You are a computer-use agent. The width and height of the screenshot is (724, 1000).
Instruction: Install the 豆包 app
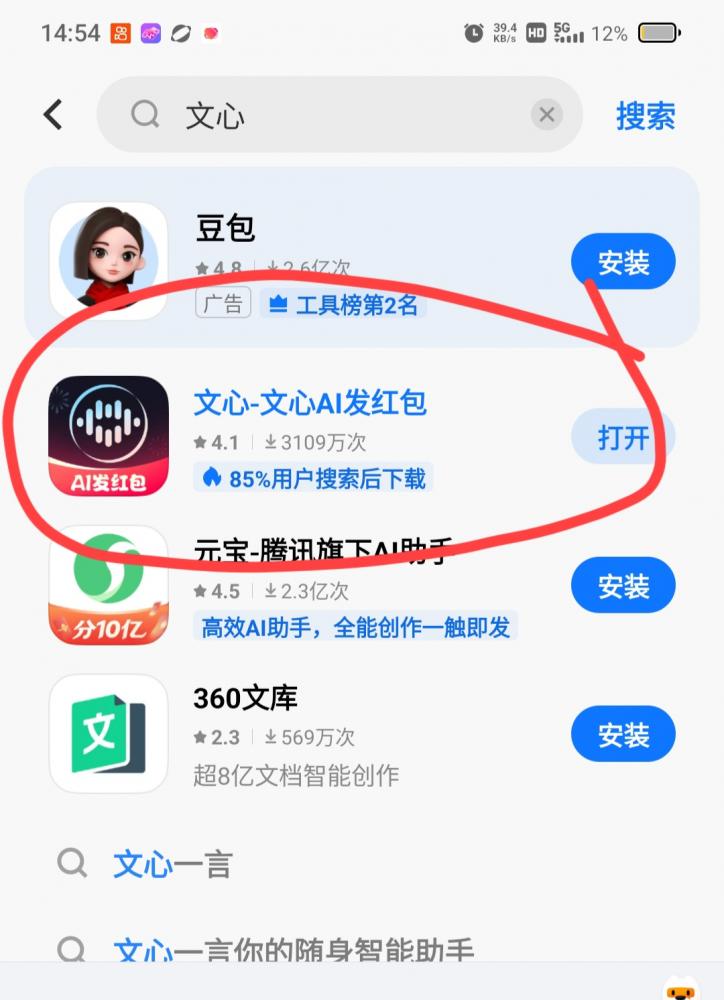coord(623,262)
